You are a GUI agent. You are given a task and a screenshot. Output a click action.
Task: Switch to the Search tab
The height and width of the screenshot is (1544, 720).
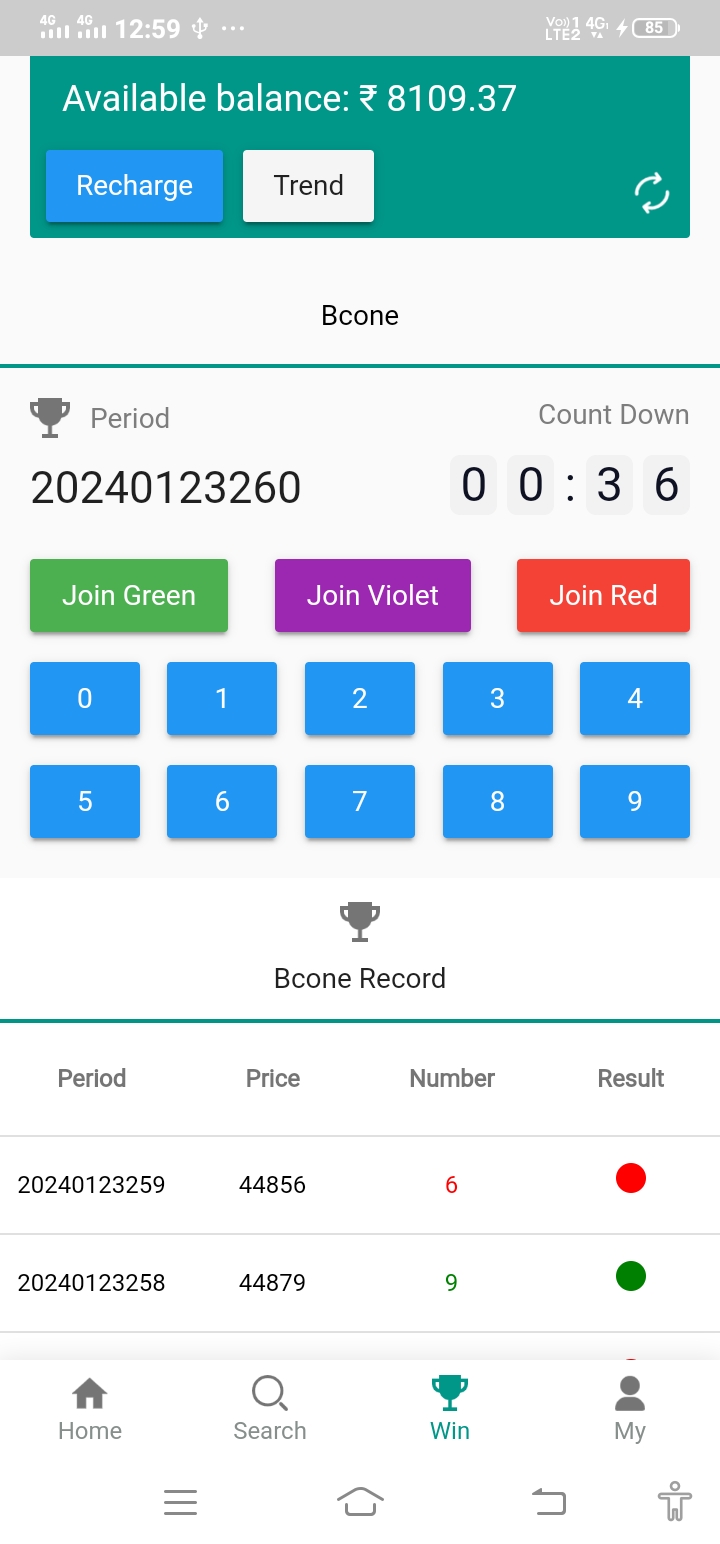pos(270,1409)
